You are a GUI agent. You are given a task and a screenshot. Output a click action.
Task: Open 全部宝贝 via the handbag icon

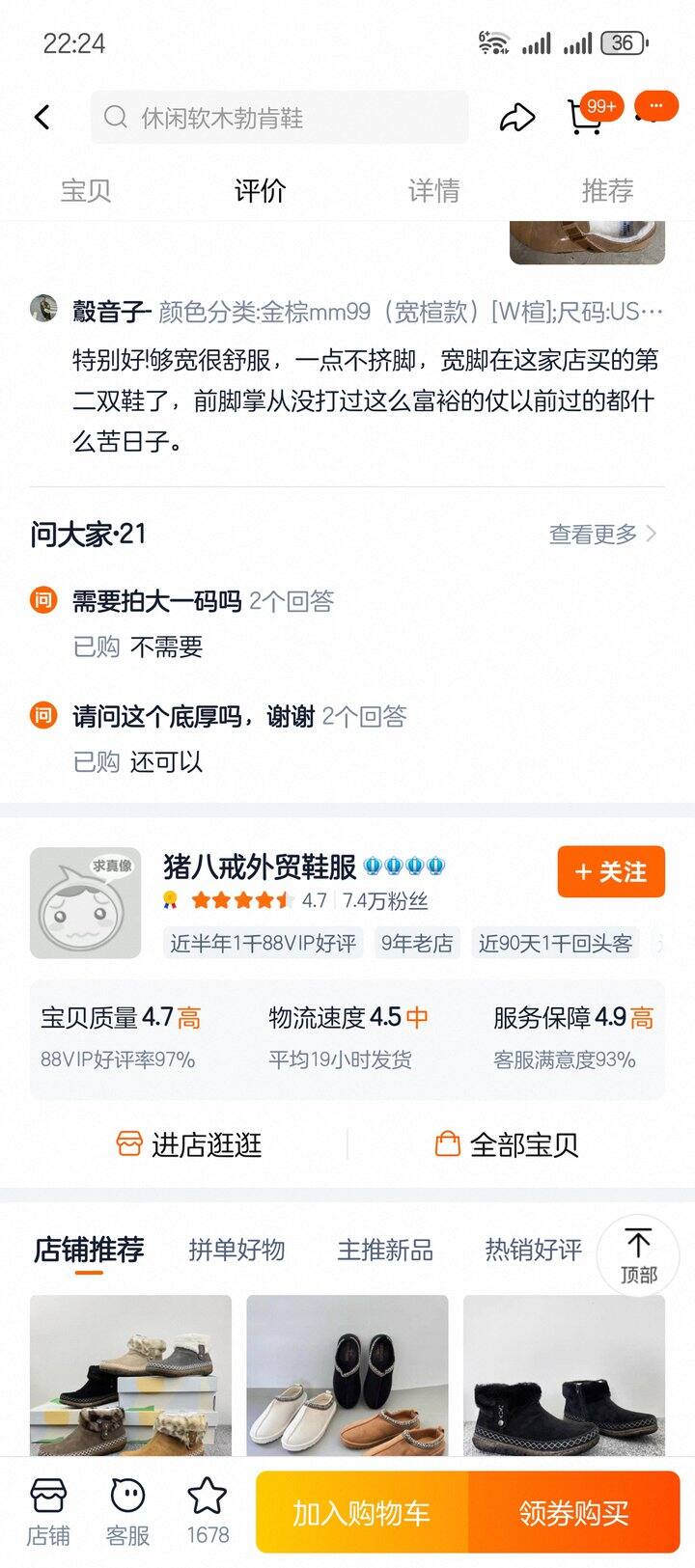tap(446, 1144)
